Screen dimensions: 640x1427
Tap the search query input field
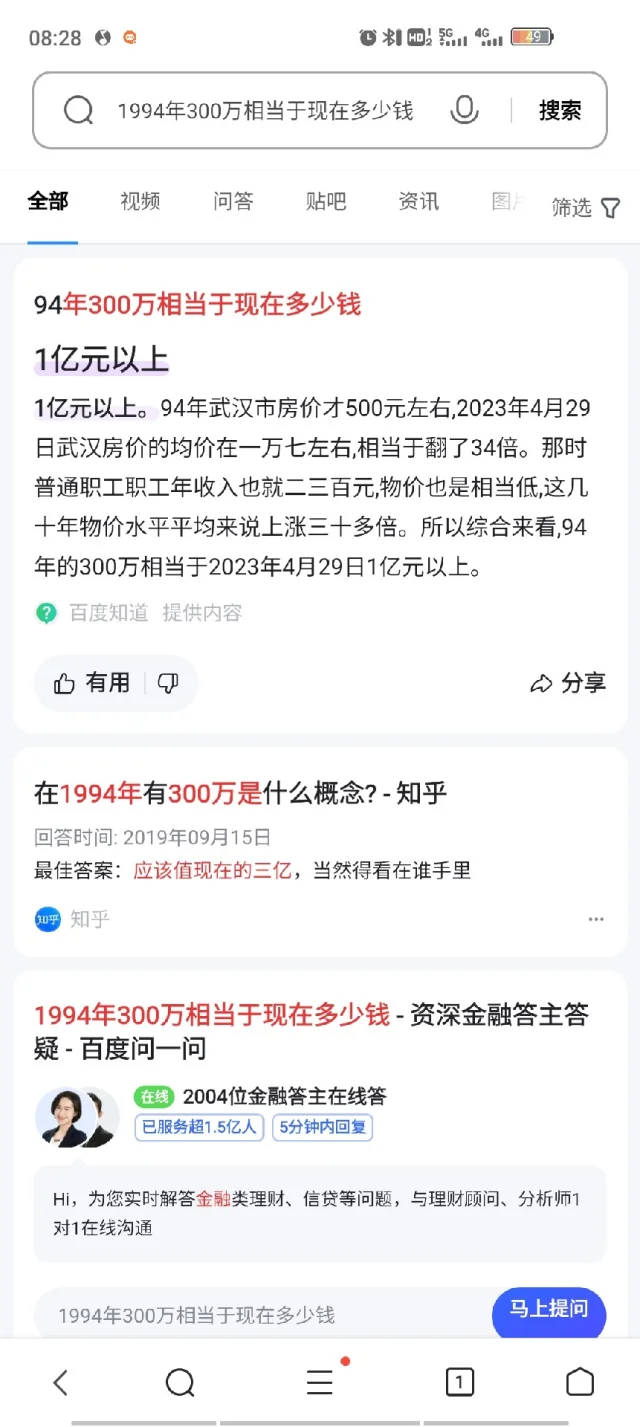(x=265, y=111)
